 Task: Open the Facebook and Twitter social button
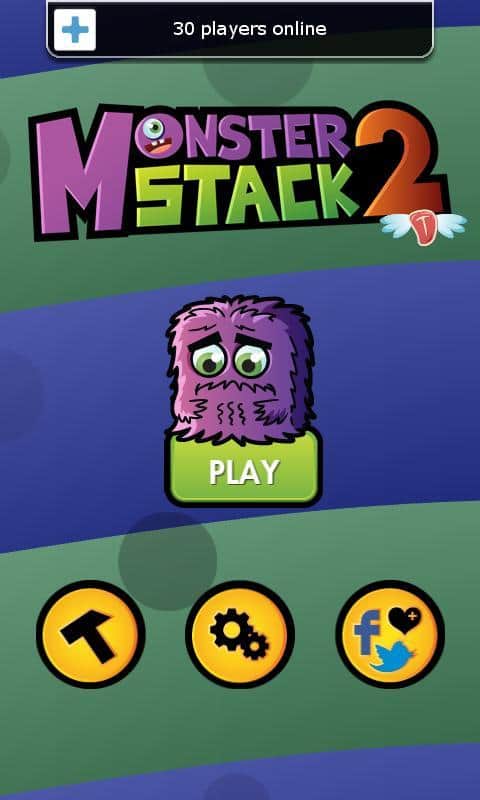click(390, 634)
